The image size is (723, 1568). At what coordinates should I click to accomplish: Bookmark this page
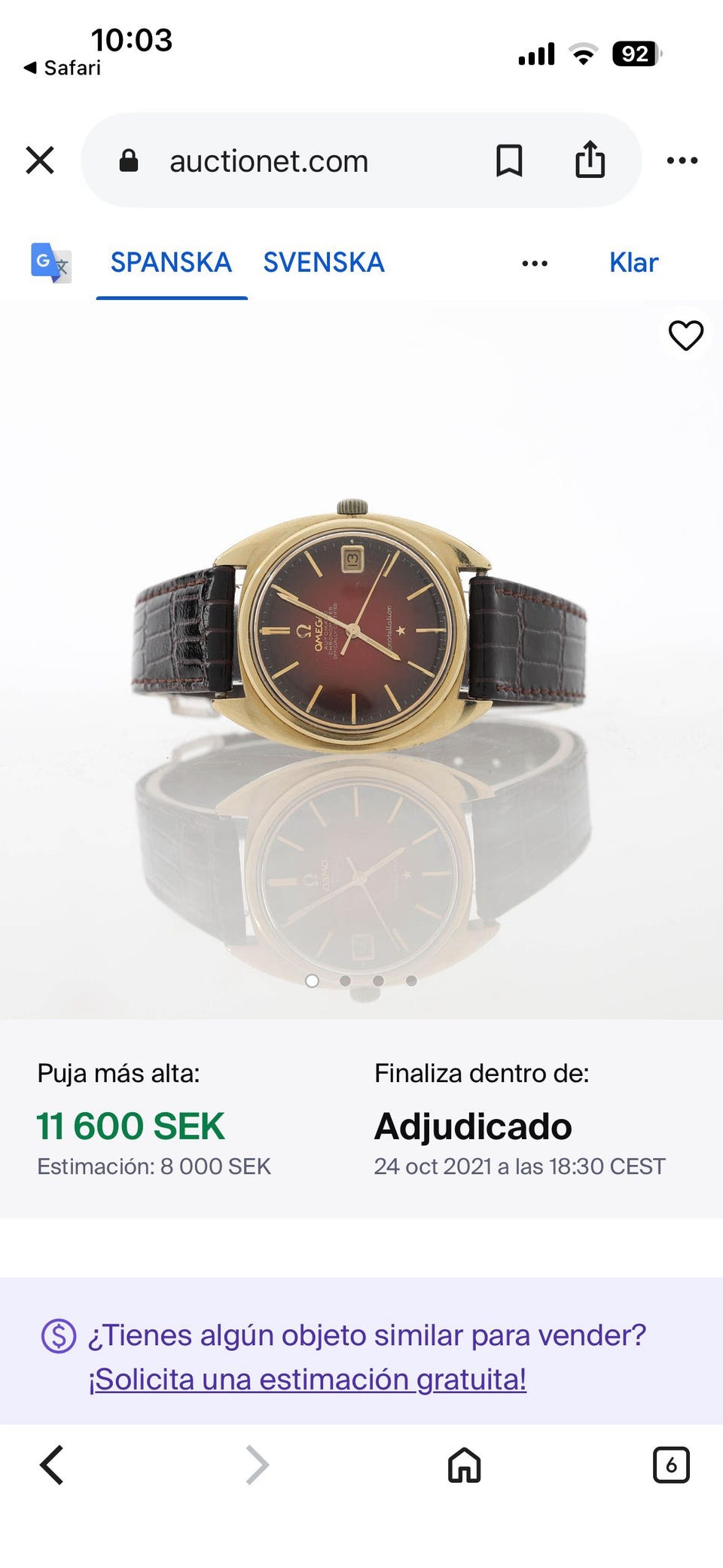pos(509,160)
